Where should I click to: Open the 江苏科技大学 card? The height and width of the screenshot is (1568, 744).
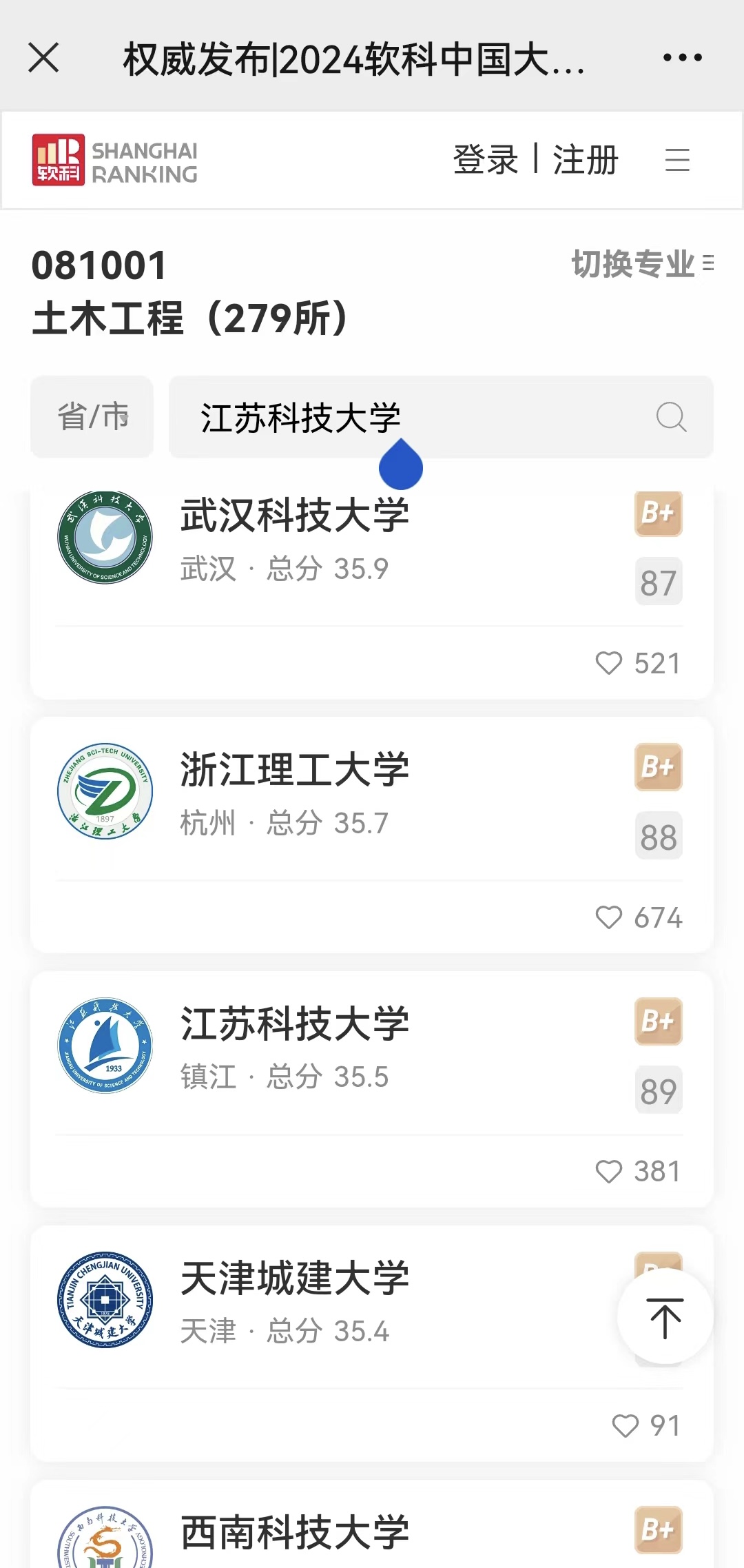372,1089
